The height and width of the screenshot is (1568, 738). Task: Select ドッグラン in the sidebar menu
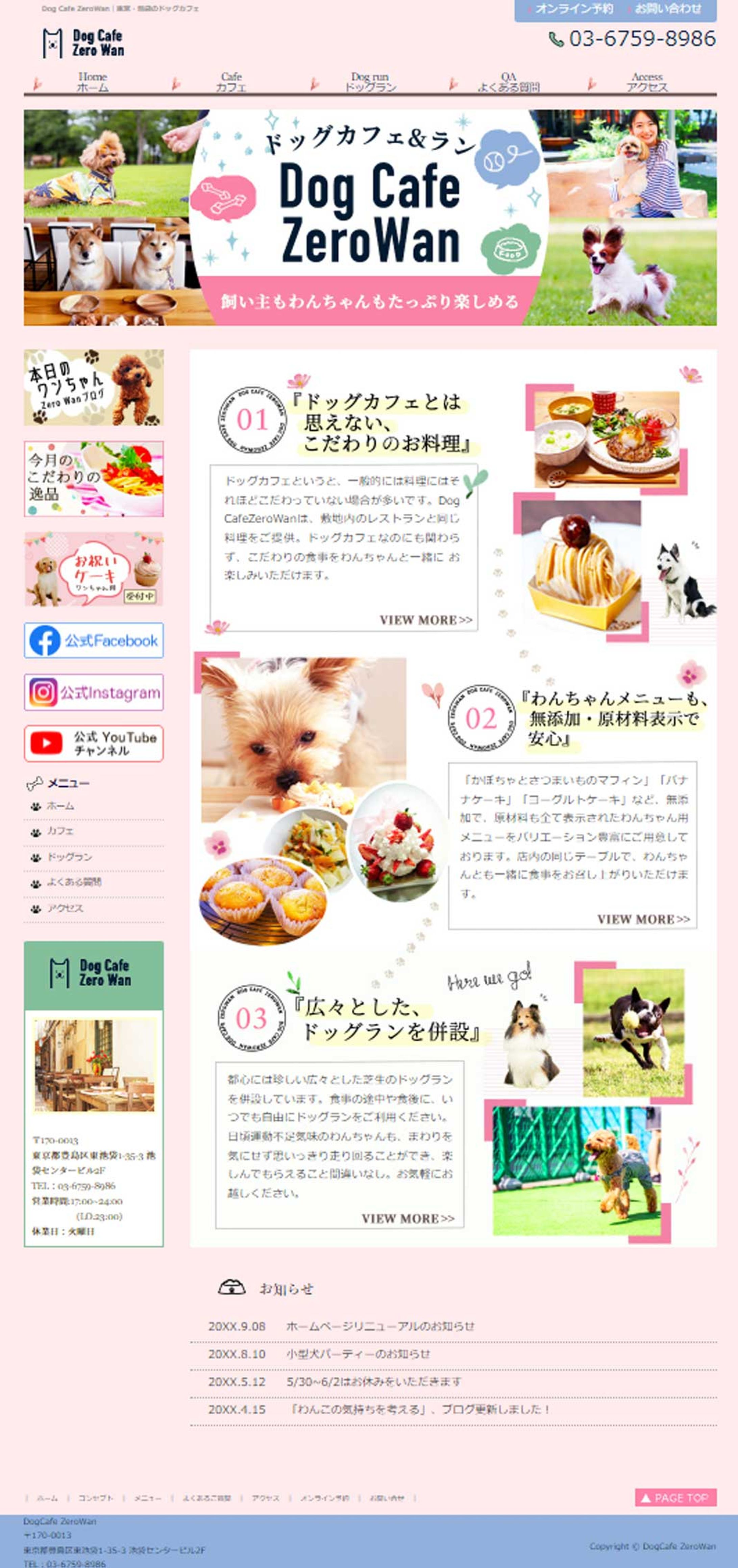point(70,857)
